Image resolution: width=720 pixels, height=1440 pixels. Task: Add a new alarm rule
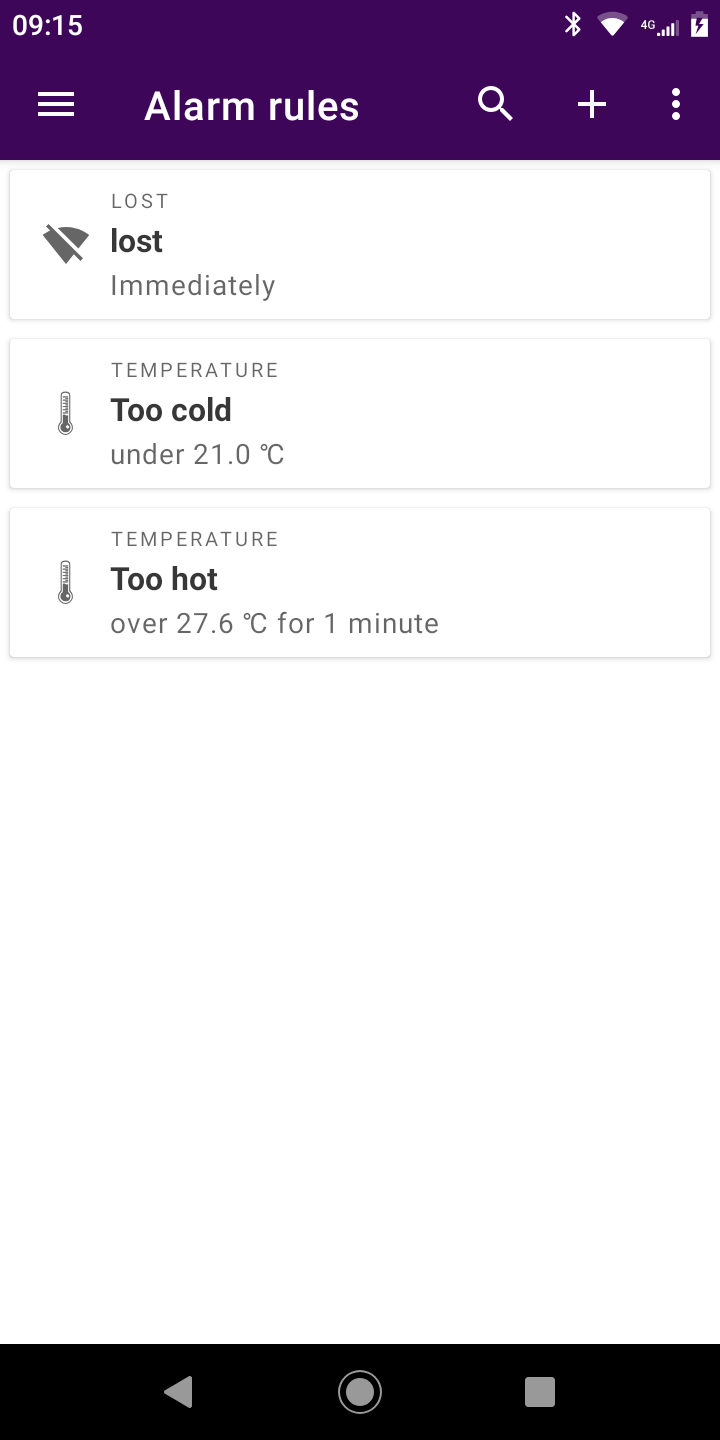click(x=592, y=104)
